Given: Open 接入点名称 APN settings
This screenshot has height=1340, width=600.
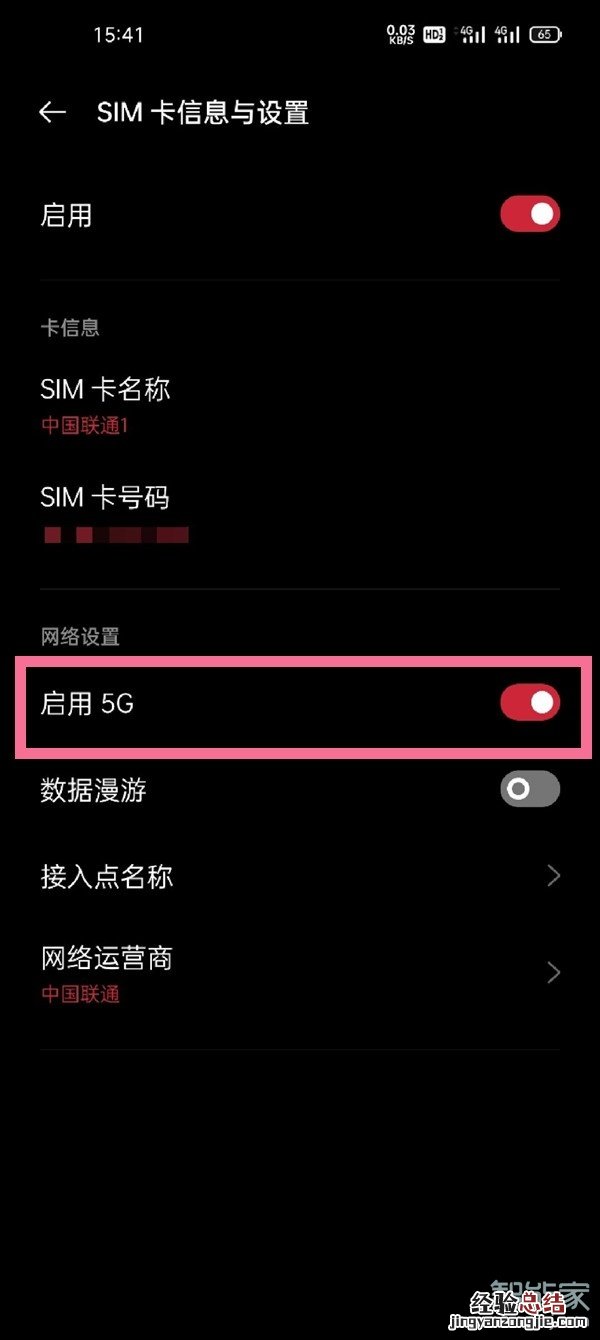Looking at the screenshot, I should 300,877.
